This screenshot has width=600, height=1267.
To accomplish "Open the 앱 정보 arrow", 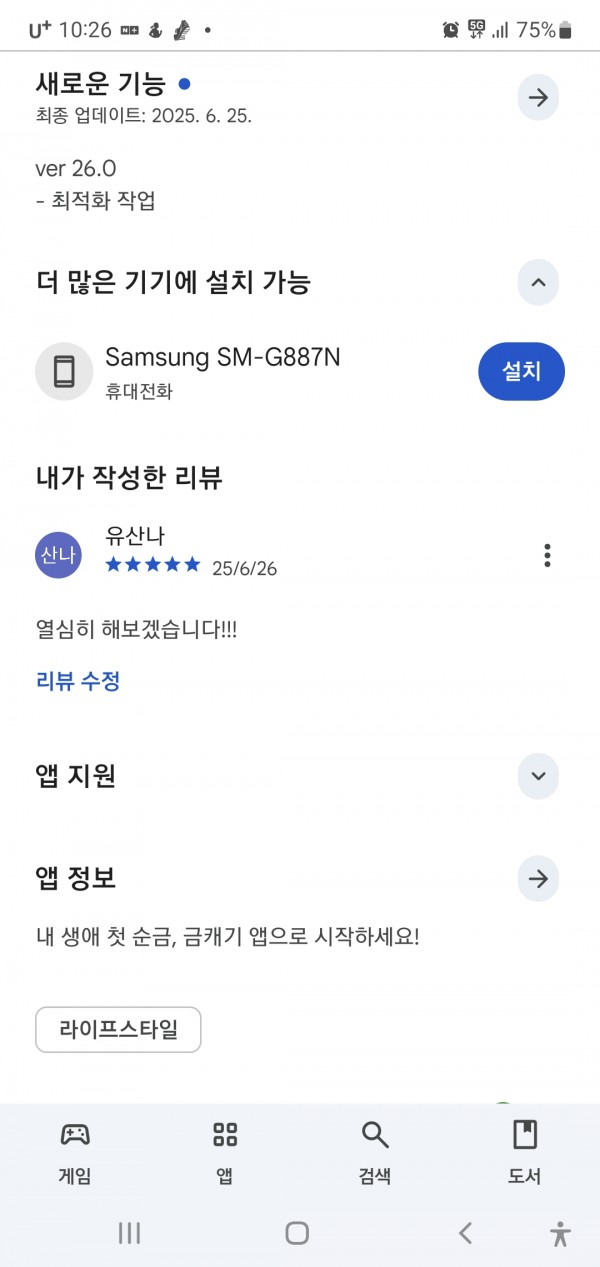I will pos(538,879).
